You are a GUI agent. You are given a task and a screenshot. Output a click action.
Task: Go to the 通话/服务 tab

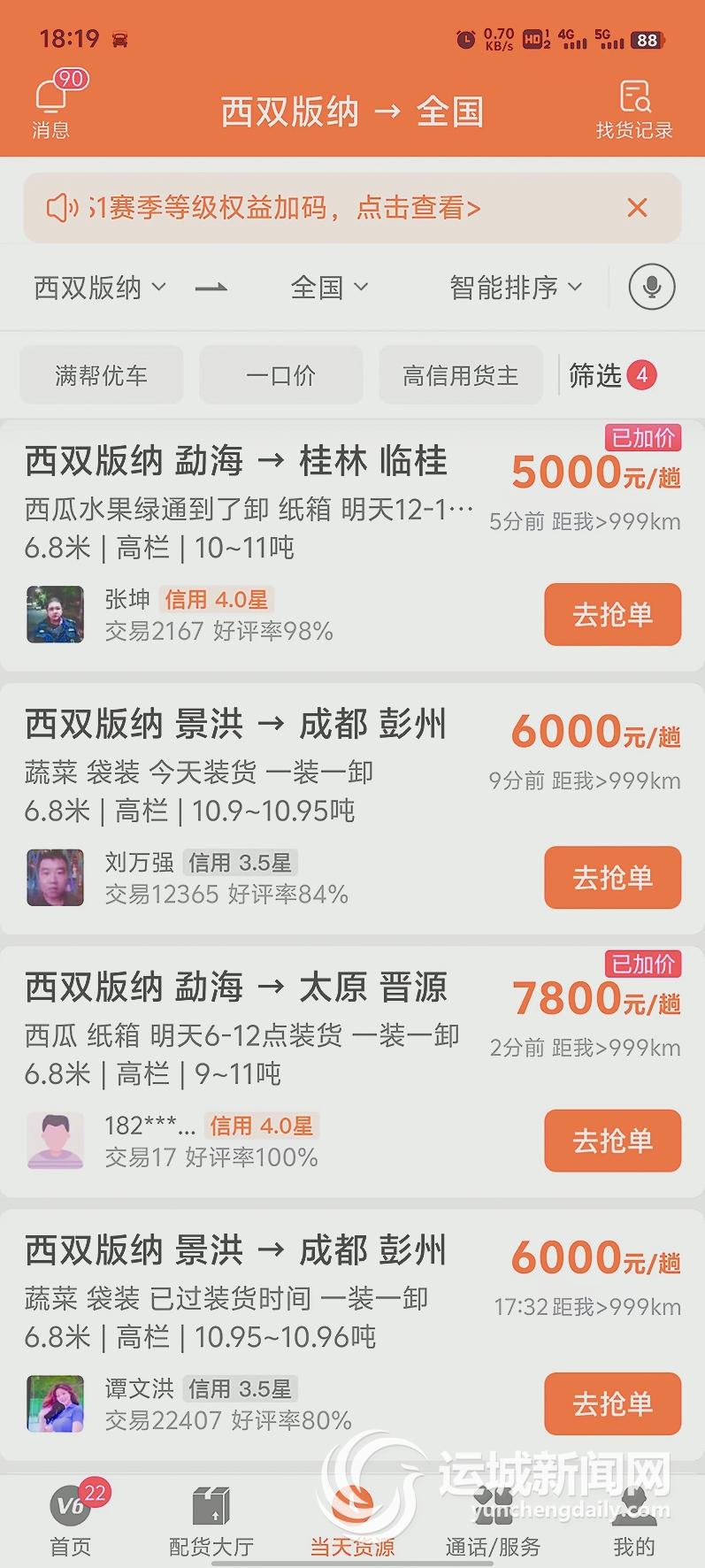[493, 1520]
